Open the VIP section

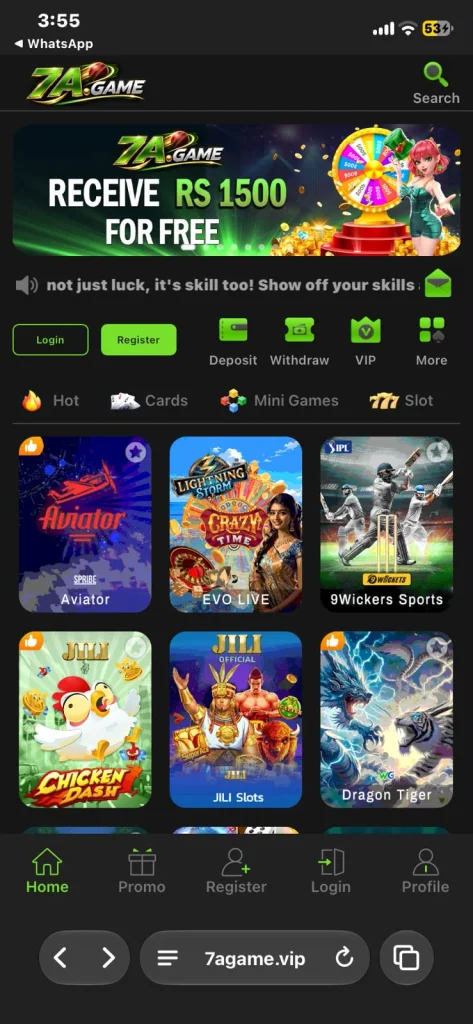(365, 342)
